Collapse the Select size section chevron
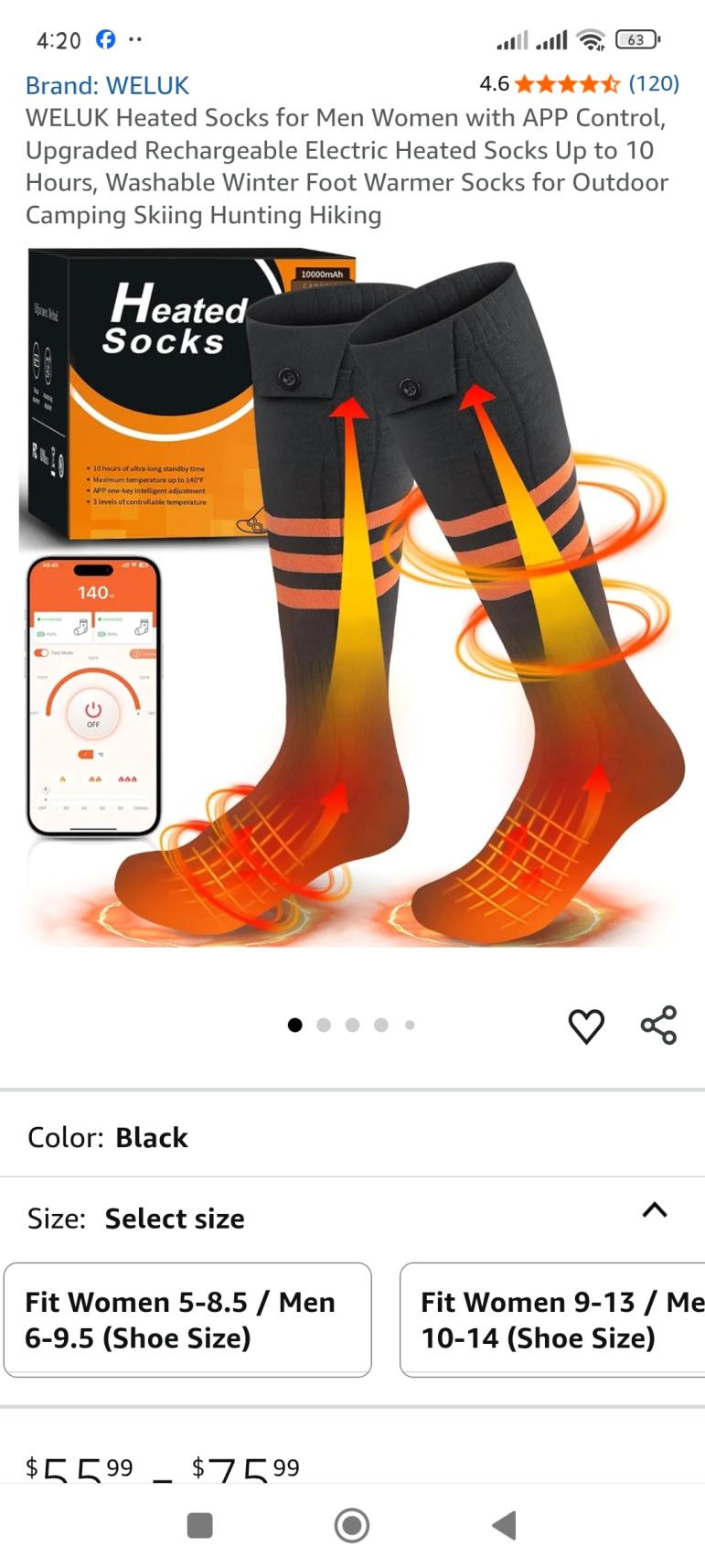 tap(655, 1210)
